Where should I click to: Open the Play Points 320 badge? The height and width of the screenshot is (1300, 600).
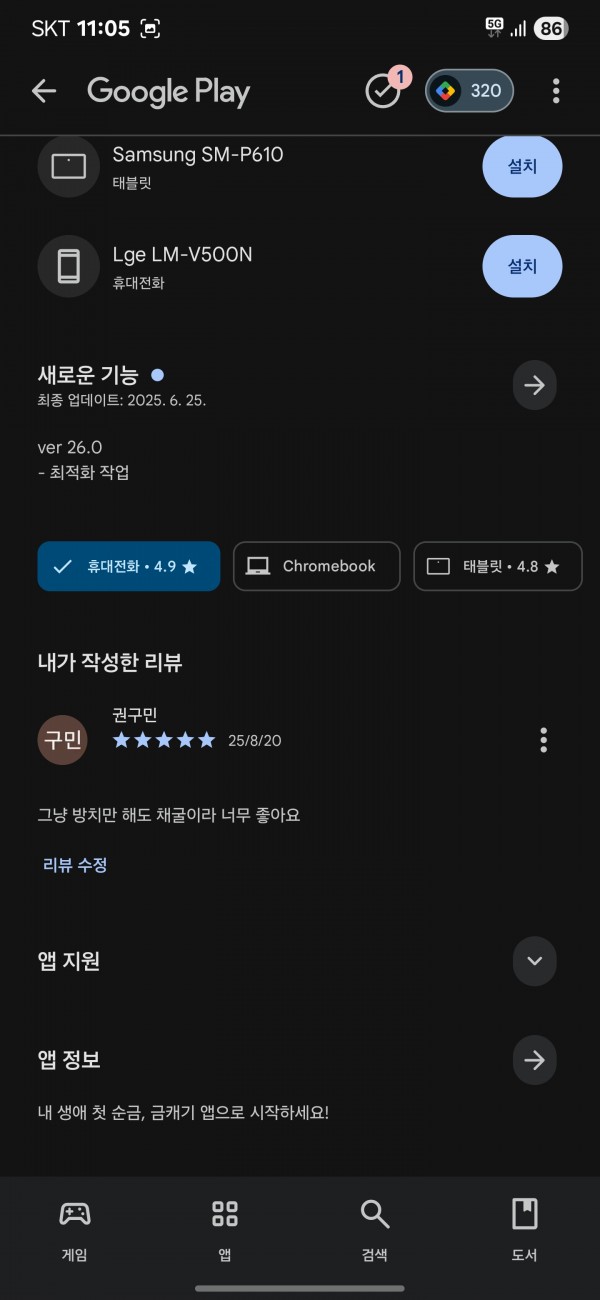click(470, 91)
